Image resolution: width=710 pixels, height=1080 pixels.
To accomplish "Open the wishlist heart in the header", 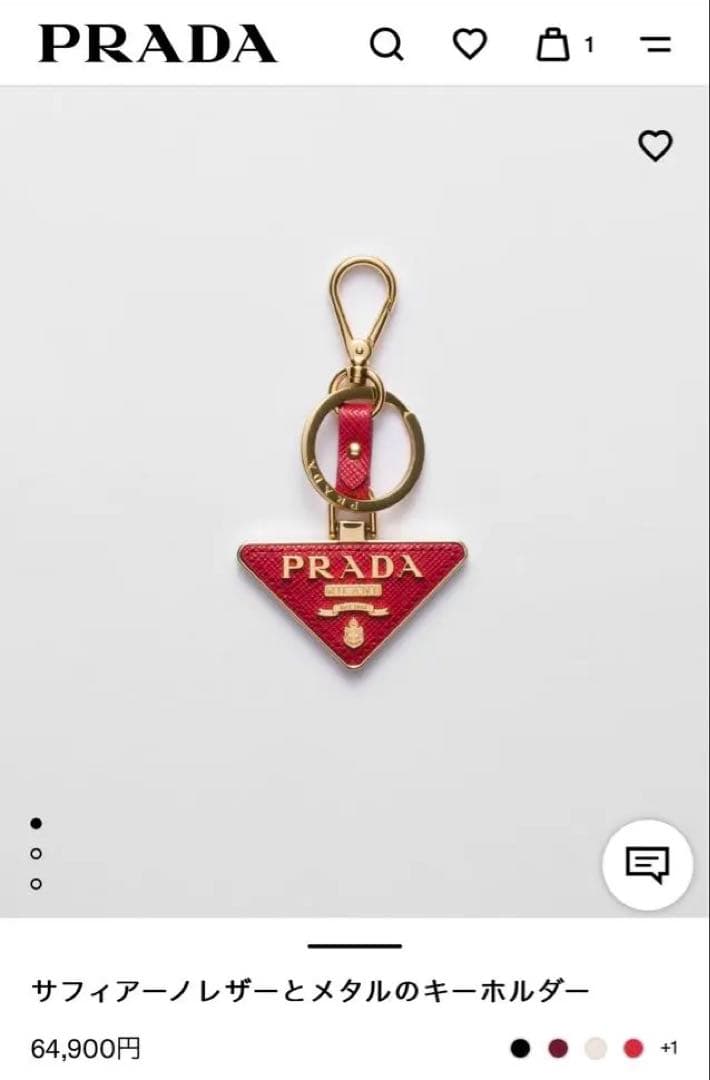I will 470,44.
